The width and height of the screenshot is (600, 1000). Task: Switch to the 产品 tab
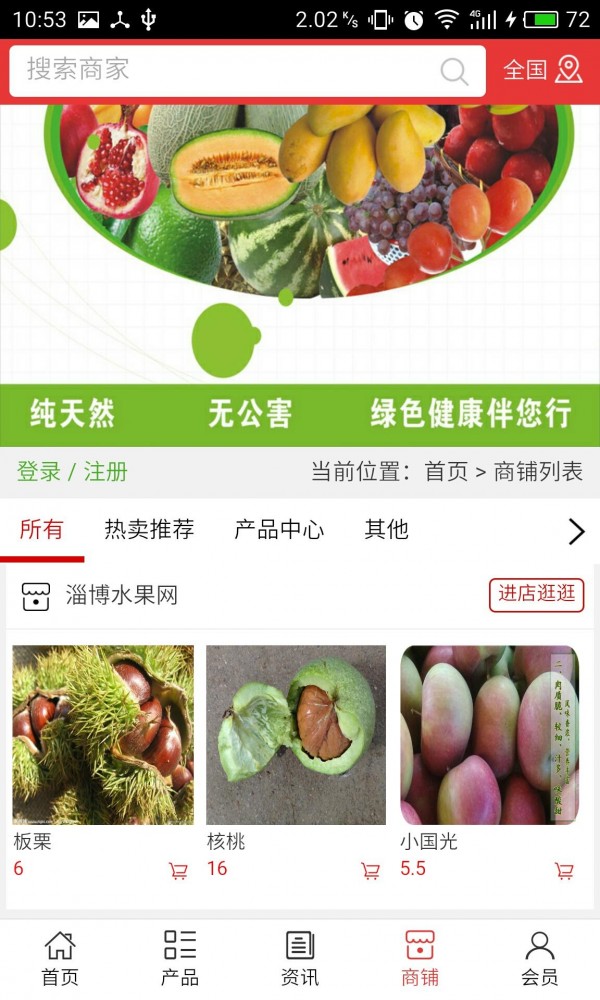(180, 958)
